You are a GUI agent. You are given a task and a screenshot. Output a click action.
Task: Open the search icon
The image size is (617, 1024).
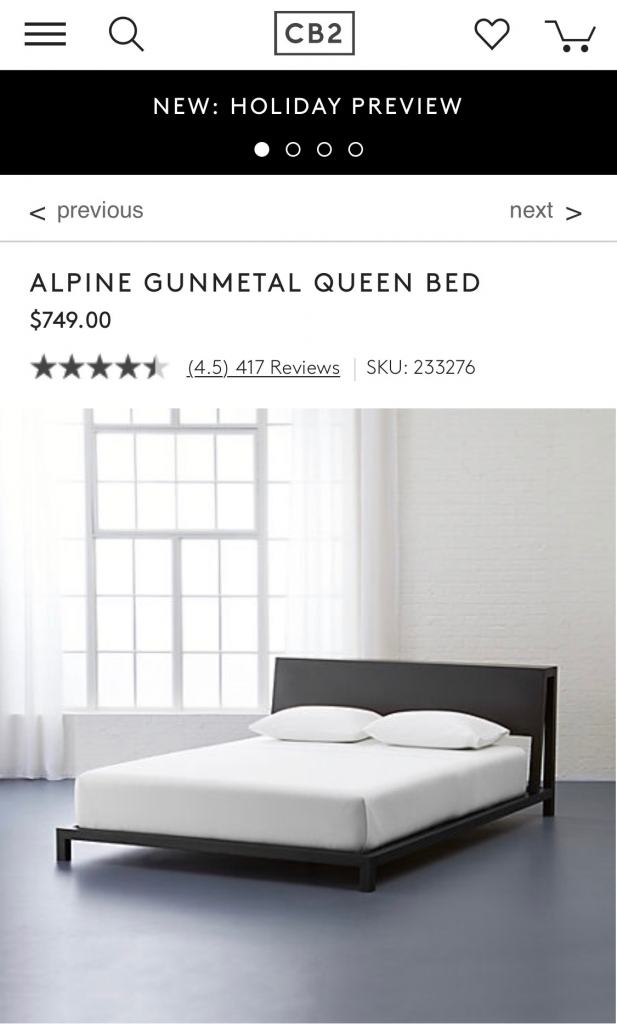point(126,35)
